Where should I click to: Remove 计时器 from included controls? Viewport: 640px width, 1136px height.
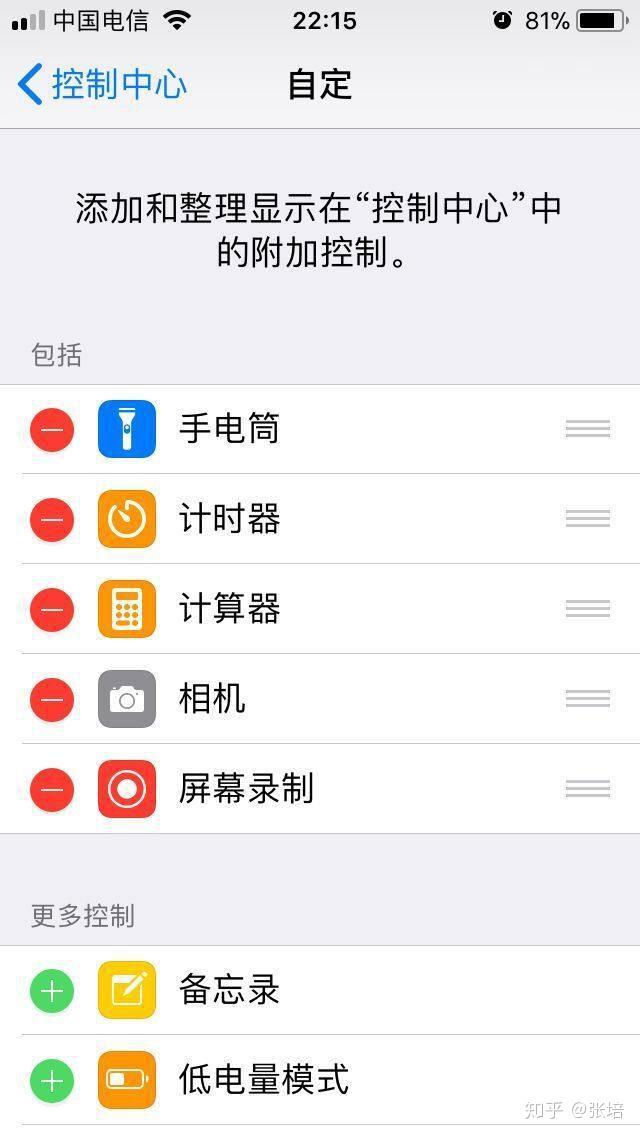click(x=51, y=519)
